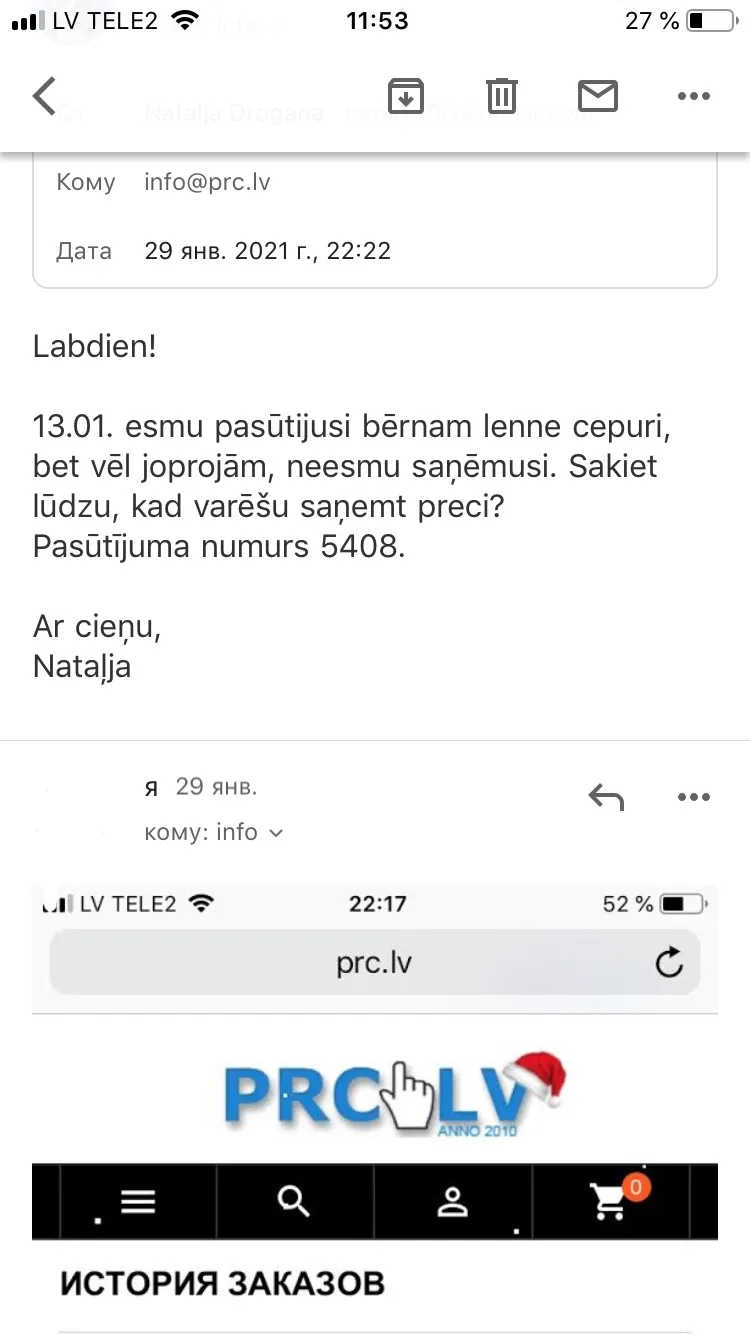
Task: Expand the 'кому: info' recipient details
Action: [214, 832]
